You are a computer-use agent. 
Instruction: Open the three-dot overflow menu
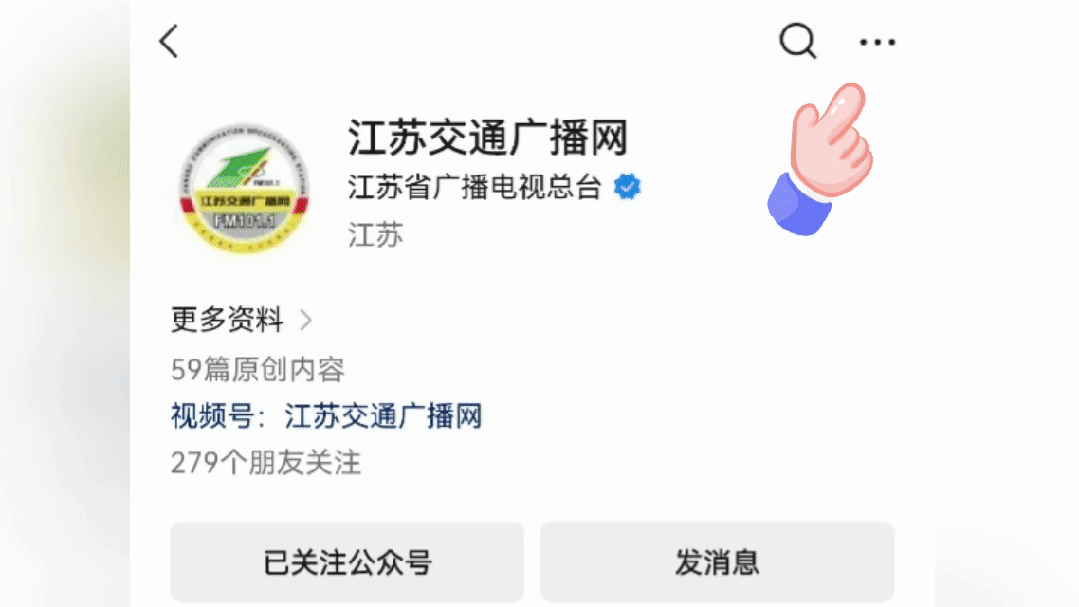[877, 42]
